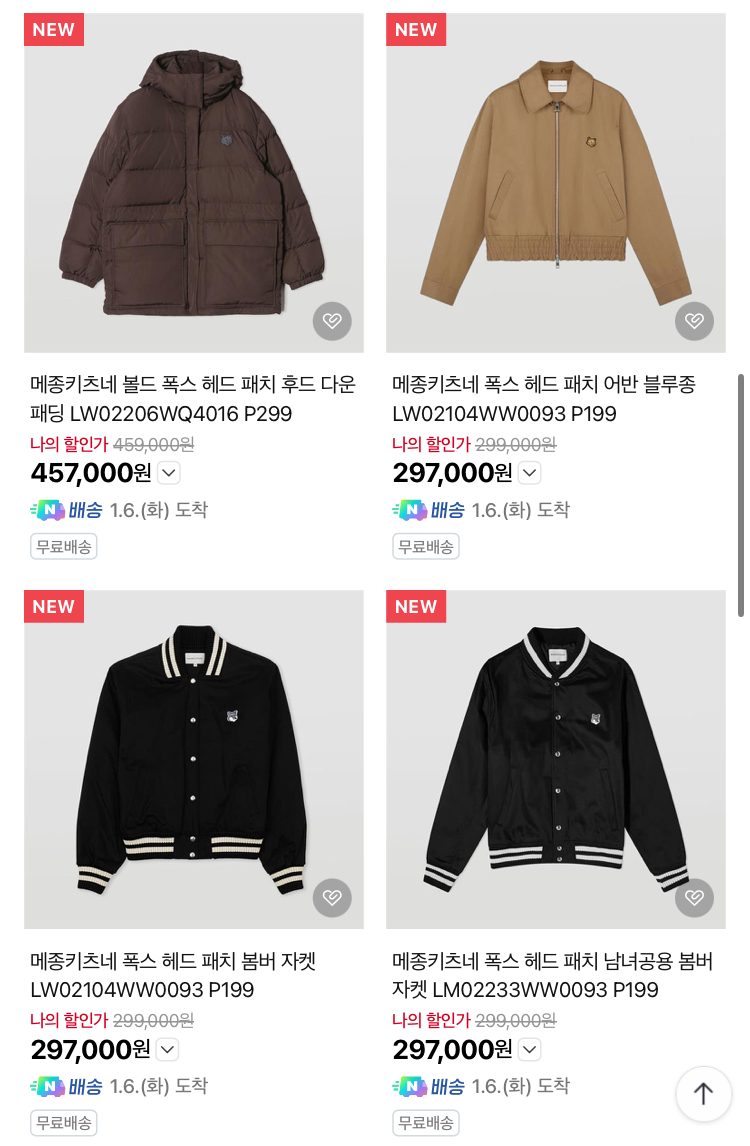Open the unisex bomber jacket LM02233WW0093 image
Screen dimensions: 750x1146
tap(556, 758)
